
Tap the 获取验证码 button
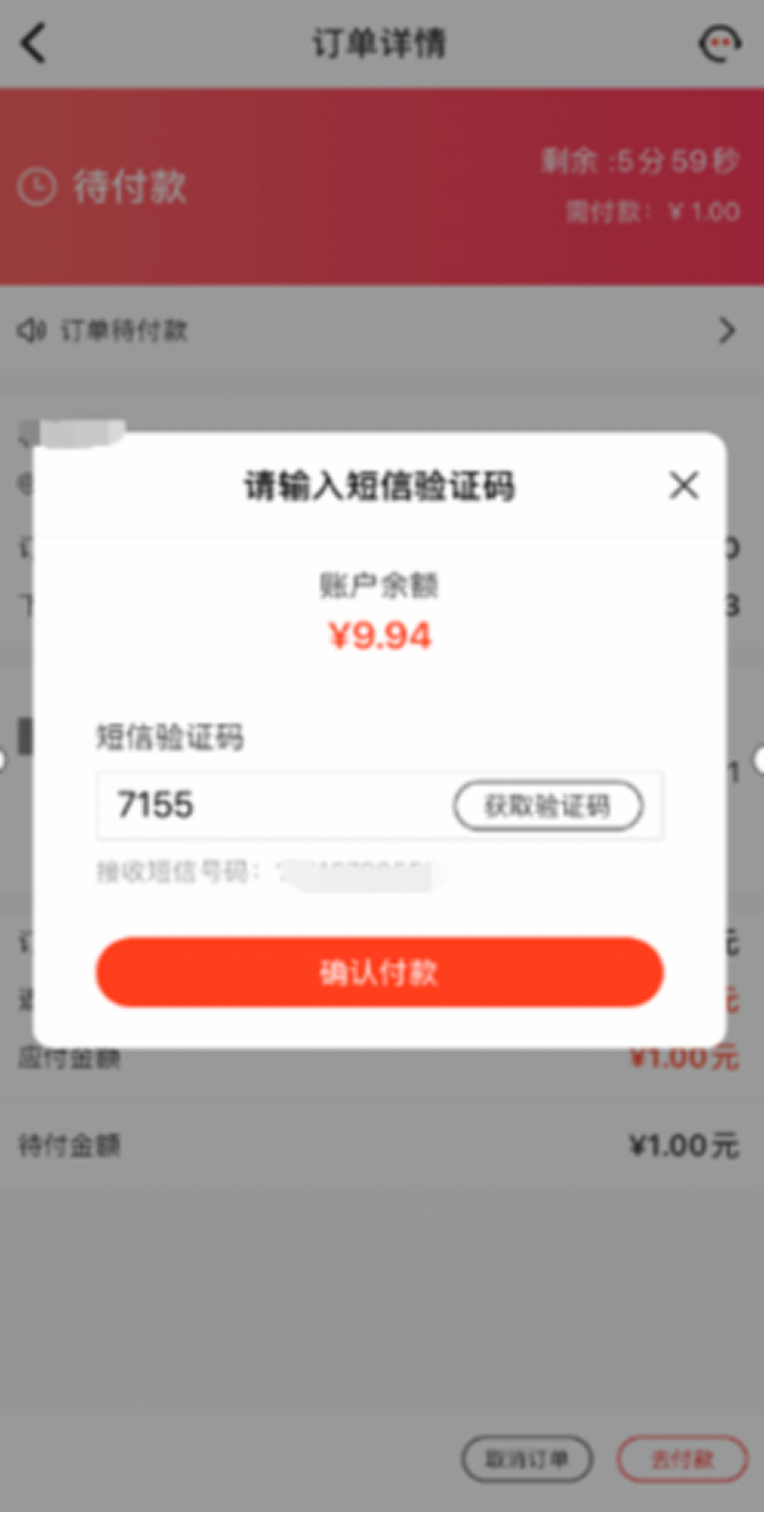pos(548,806)
